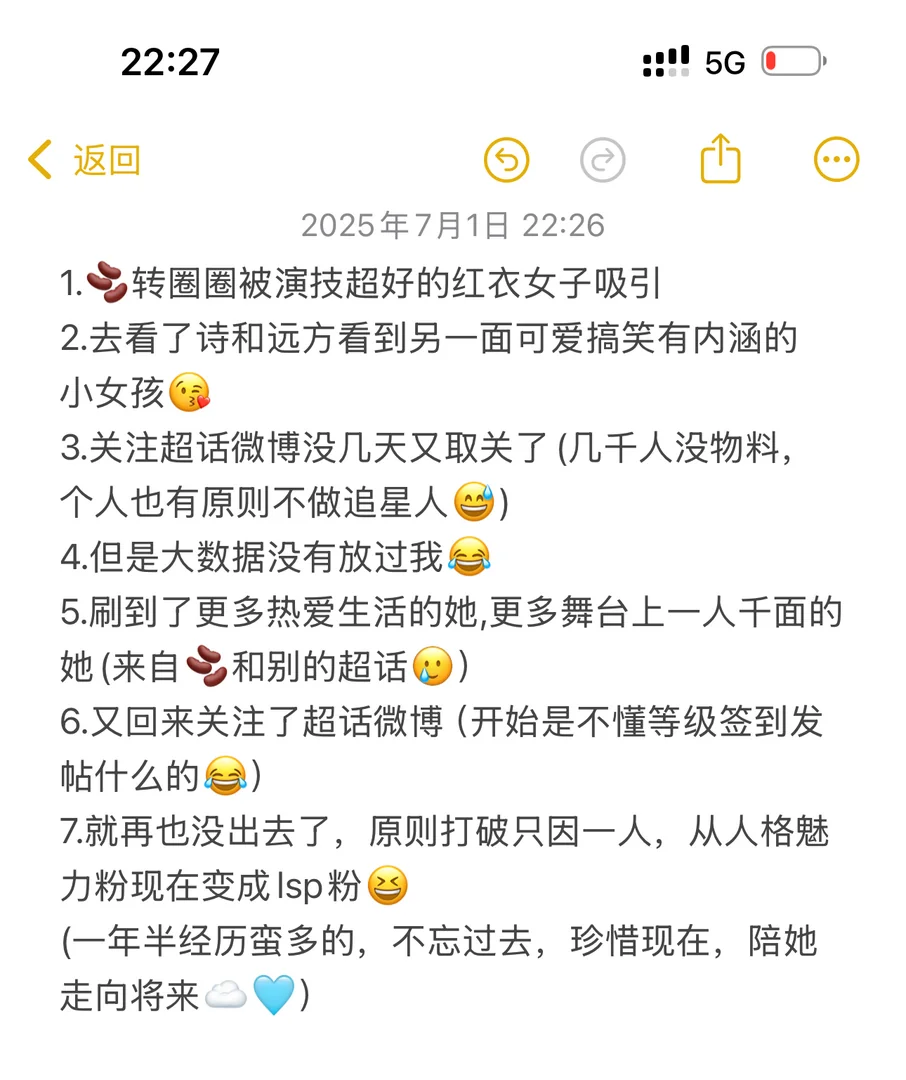The image size is (906, 1080).
Task: Undo the last edit
Action: click(506, 160)
